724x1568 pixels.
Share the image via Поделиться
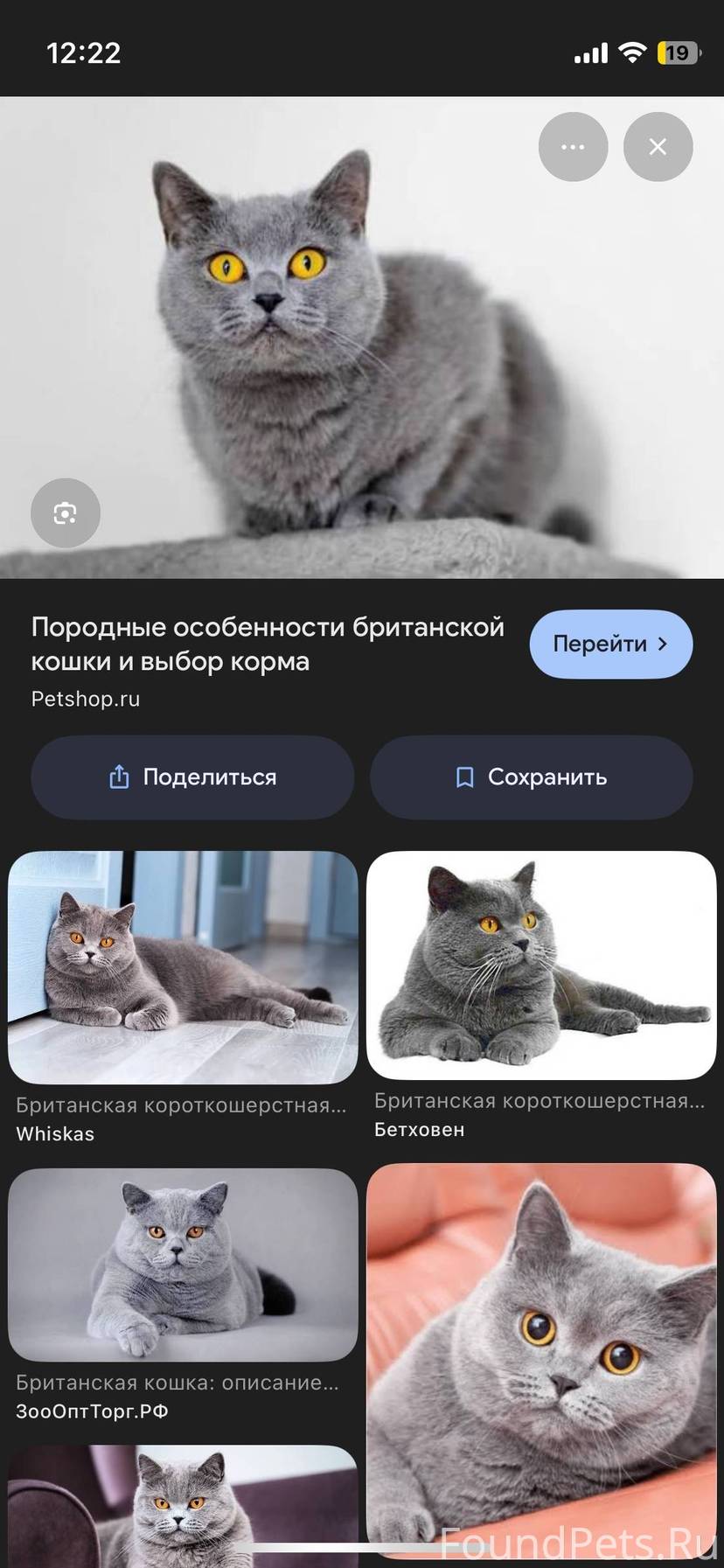[192, 777]
